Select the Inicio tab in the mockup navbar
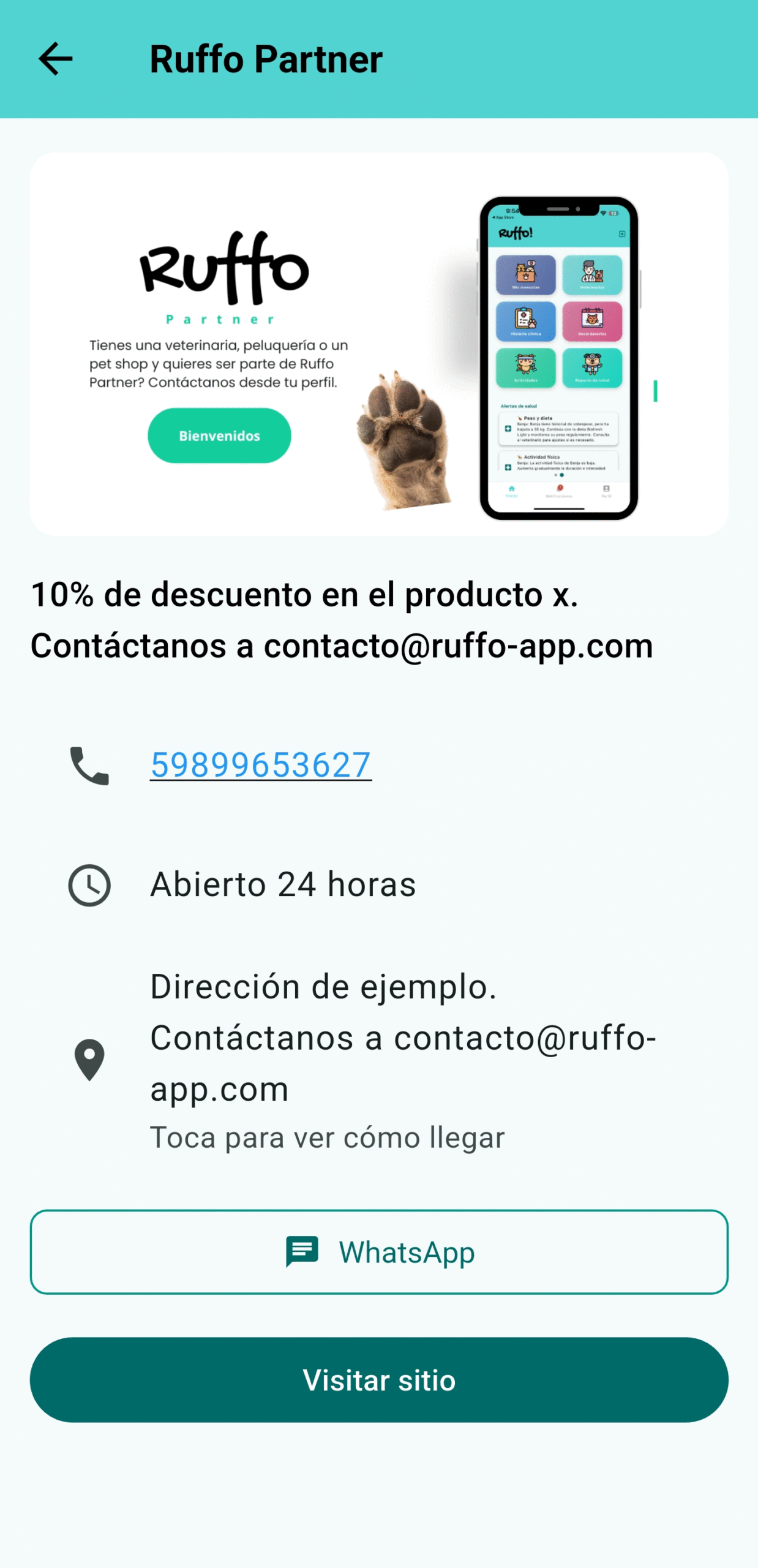 pos(512,489)
